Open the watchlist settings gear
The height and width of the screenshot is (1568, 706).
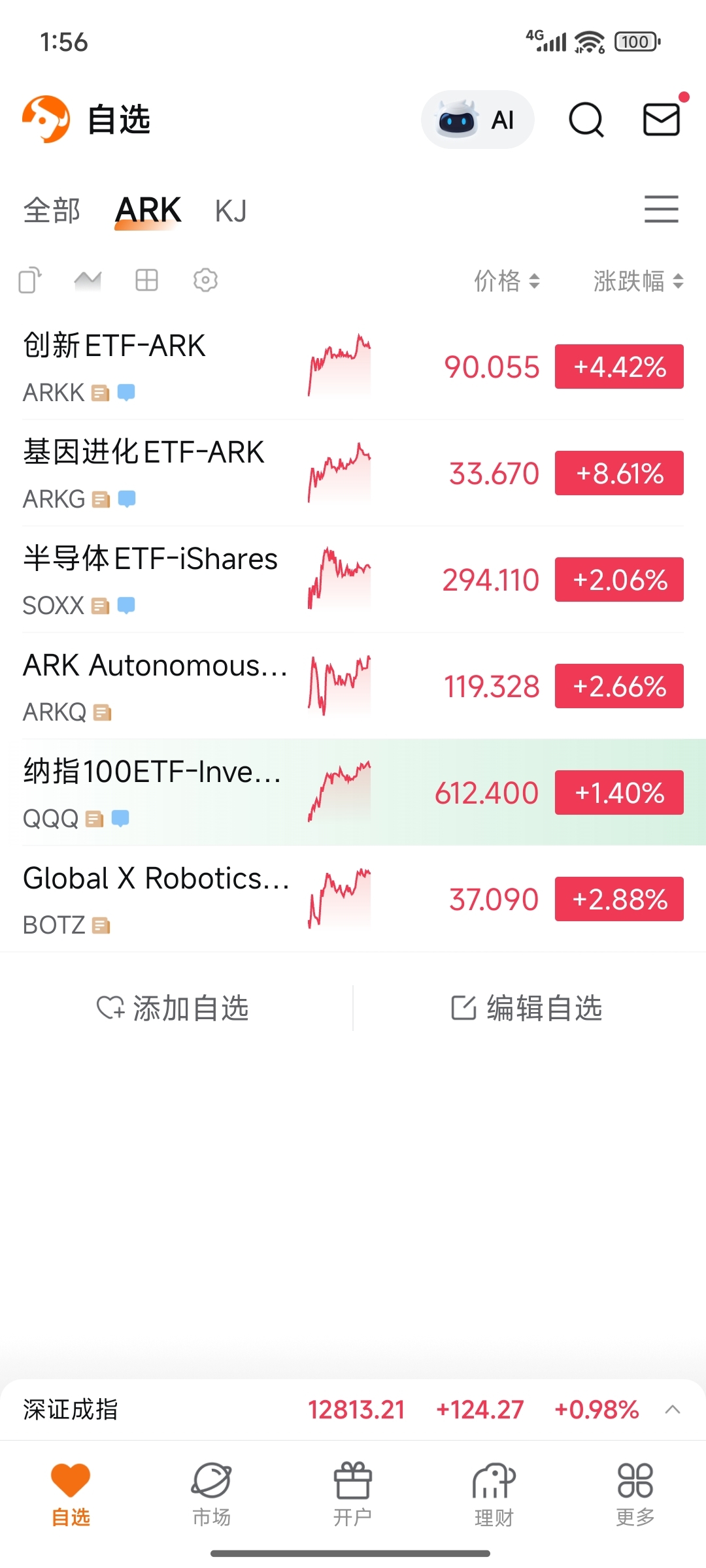pos(205,280)
